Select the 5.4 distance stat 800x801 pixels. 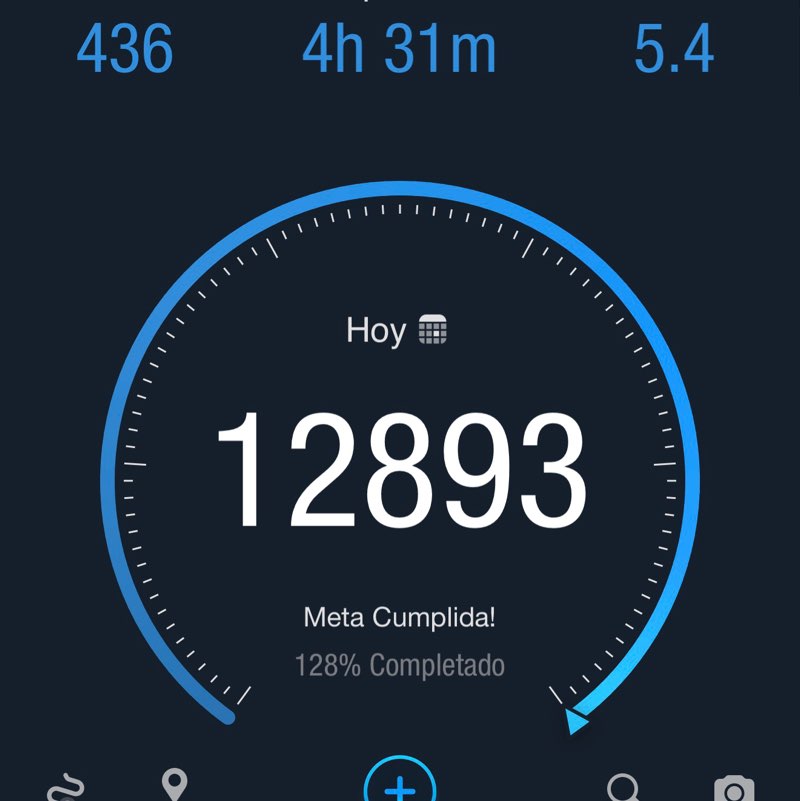(x=676, y=50)
